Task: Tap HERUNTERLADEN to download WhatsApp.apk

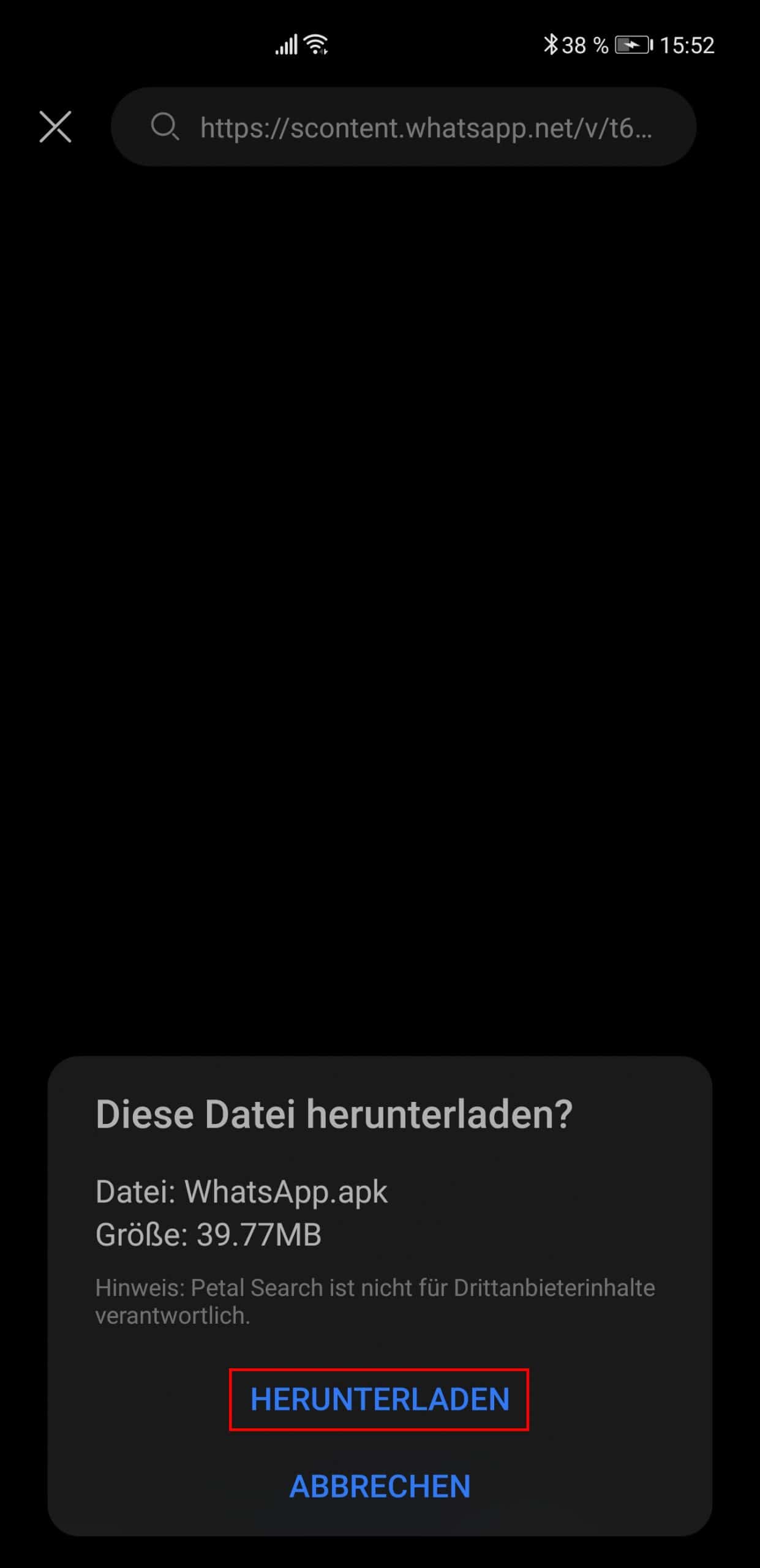Action: 379,1400
